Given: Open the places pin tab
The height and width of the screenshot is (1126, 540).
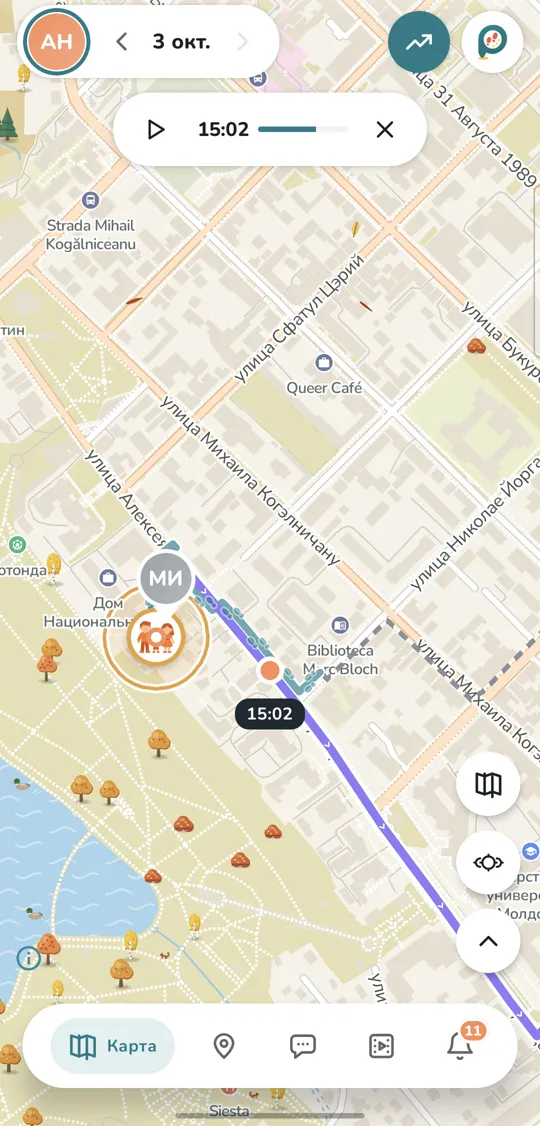Looking at the screenshot, I should click(x=224, y=1046).
